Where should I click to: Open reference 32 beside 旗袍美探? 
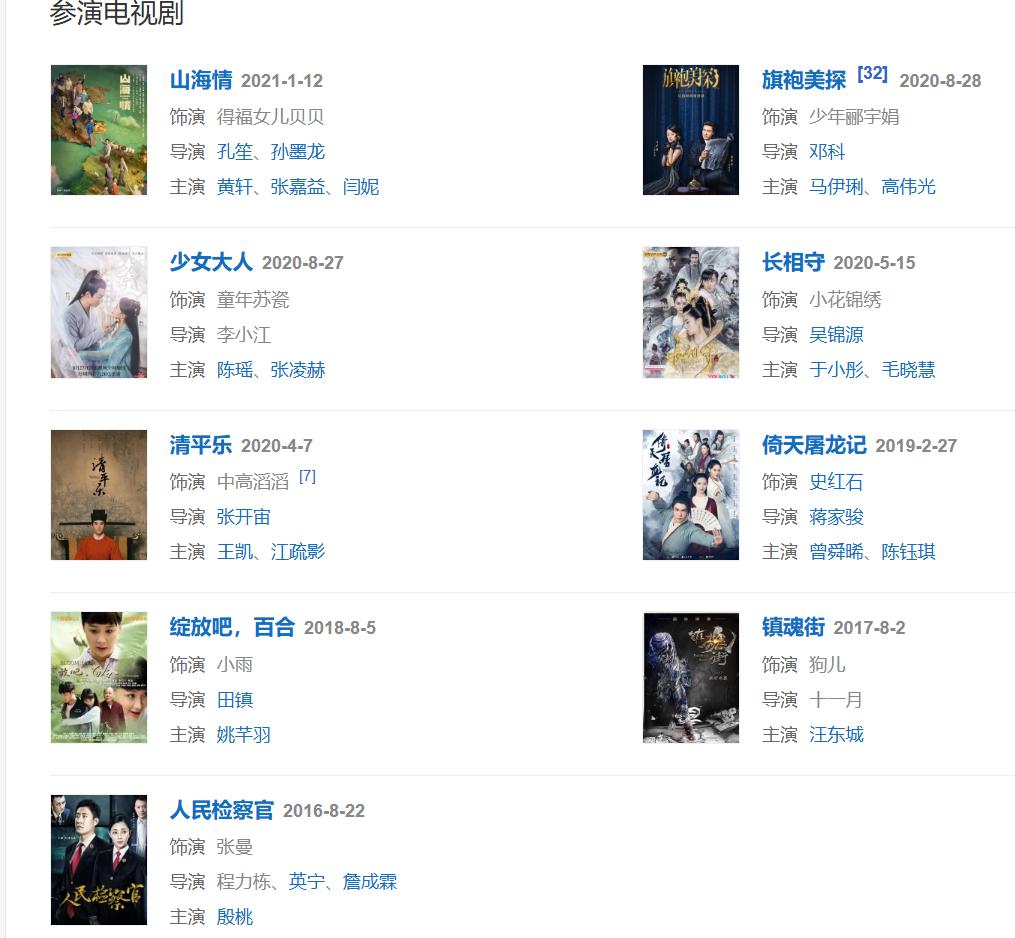pos(872,73)
